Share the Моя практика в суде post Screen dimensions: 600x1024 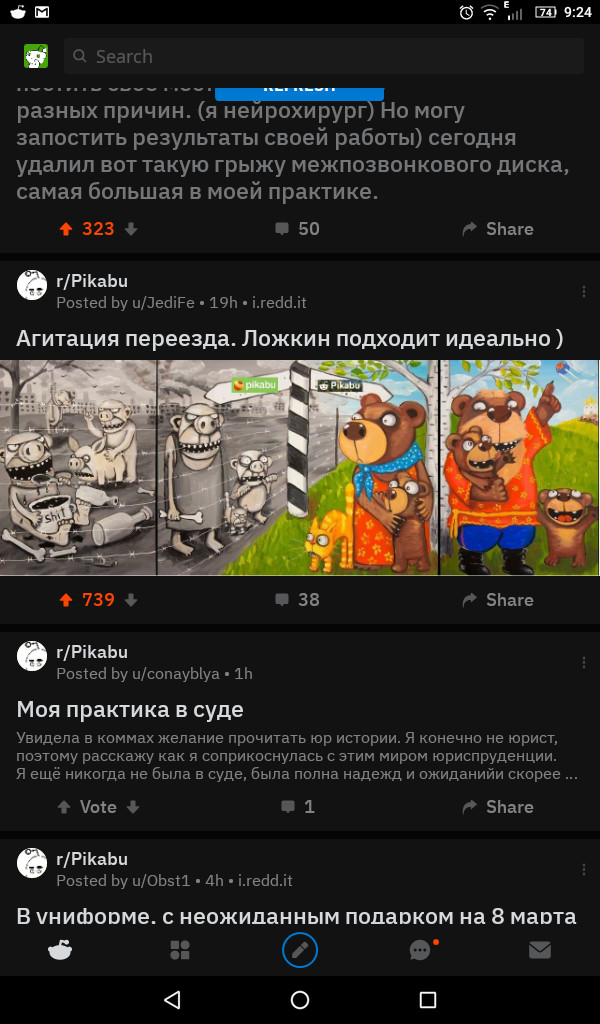pos(497,807)
